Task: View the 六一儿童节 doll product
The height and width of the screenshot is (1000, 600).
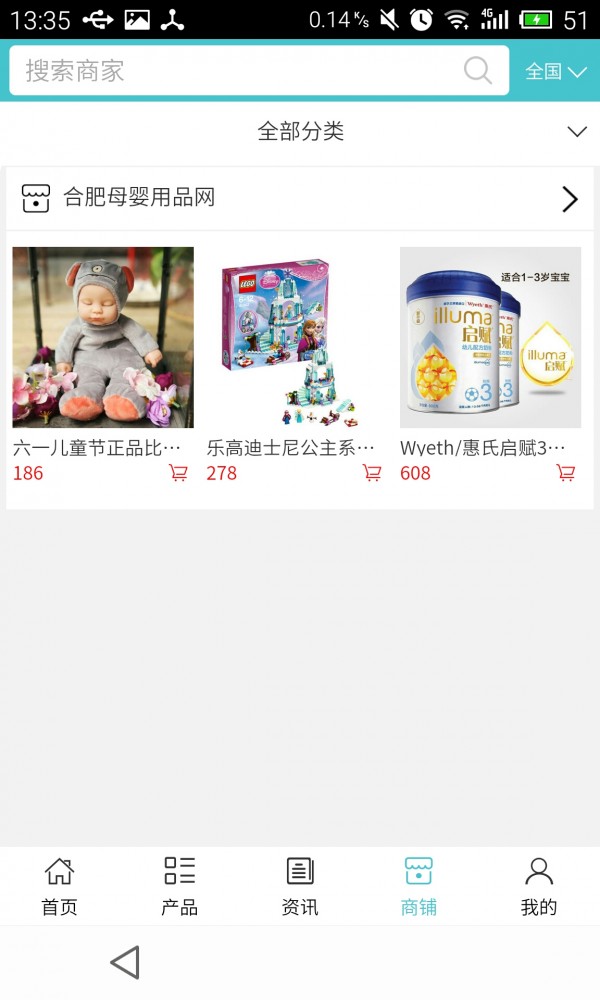Action: 103,338
